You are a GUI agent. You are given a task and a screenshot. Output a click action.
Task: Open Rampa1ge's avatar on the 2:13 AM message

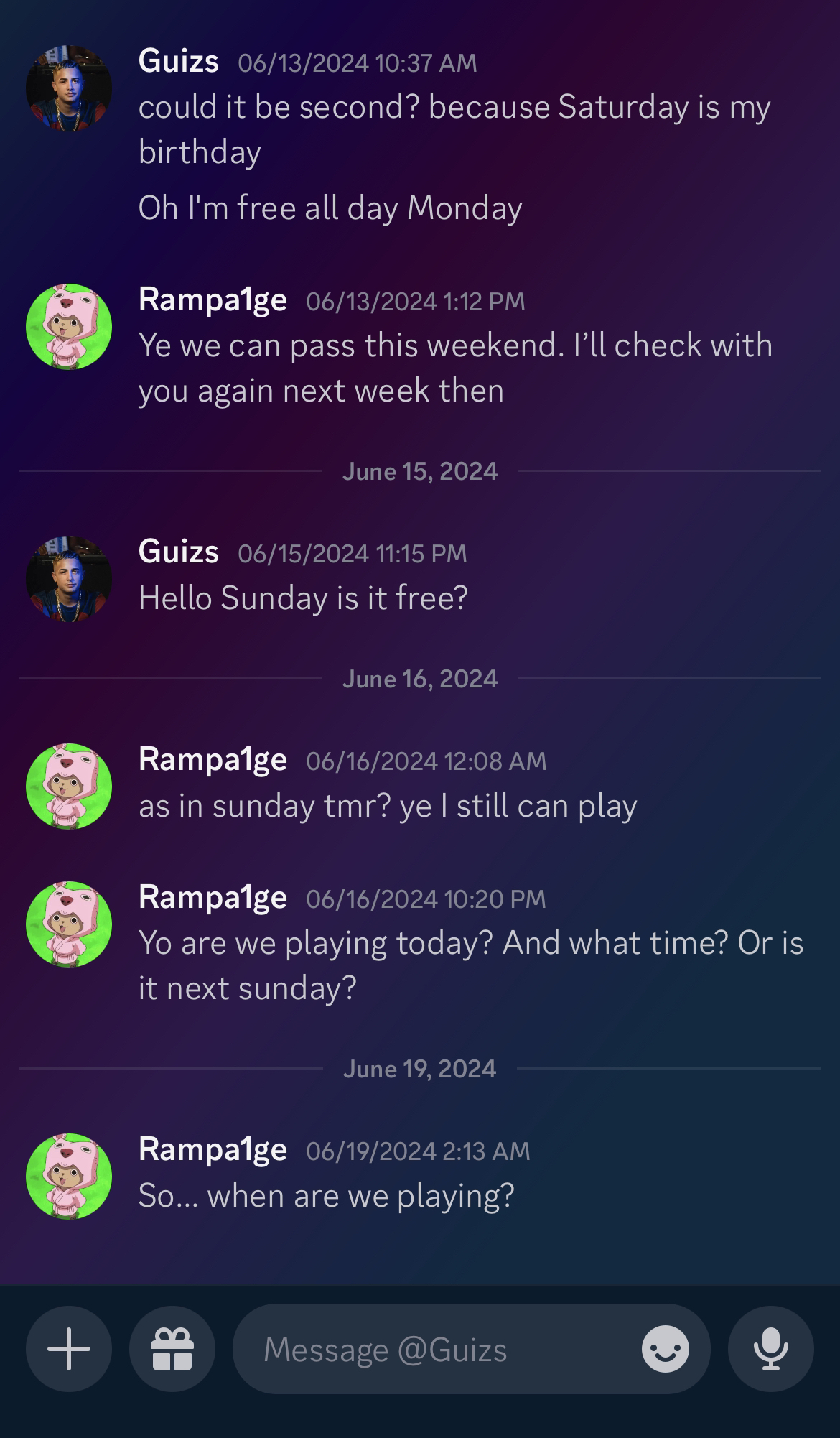pyautogui.click(x=69, y=1177)
